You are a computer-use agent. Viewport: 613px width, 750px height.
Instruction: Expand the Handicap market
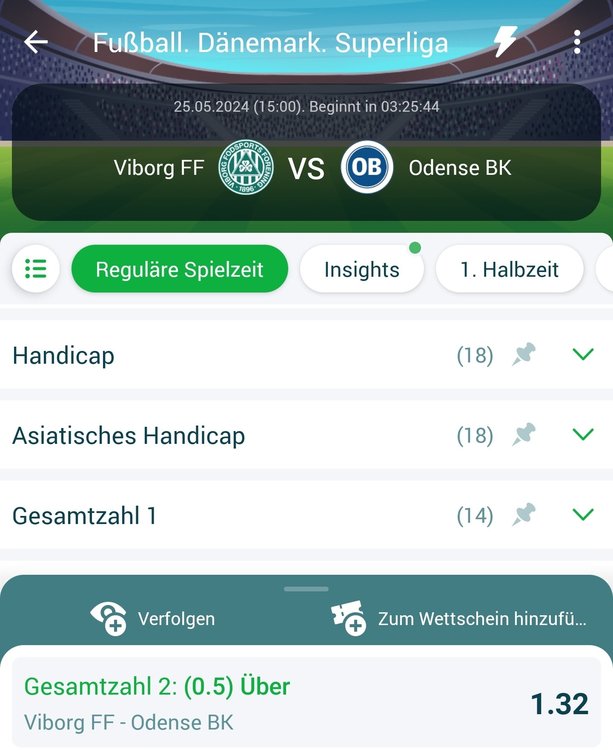(x=582, y=354)
